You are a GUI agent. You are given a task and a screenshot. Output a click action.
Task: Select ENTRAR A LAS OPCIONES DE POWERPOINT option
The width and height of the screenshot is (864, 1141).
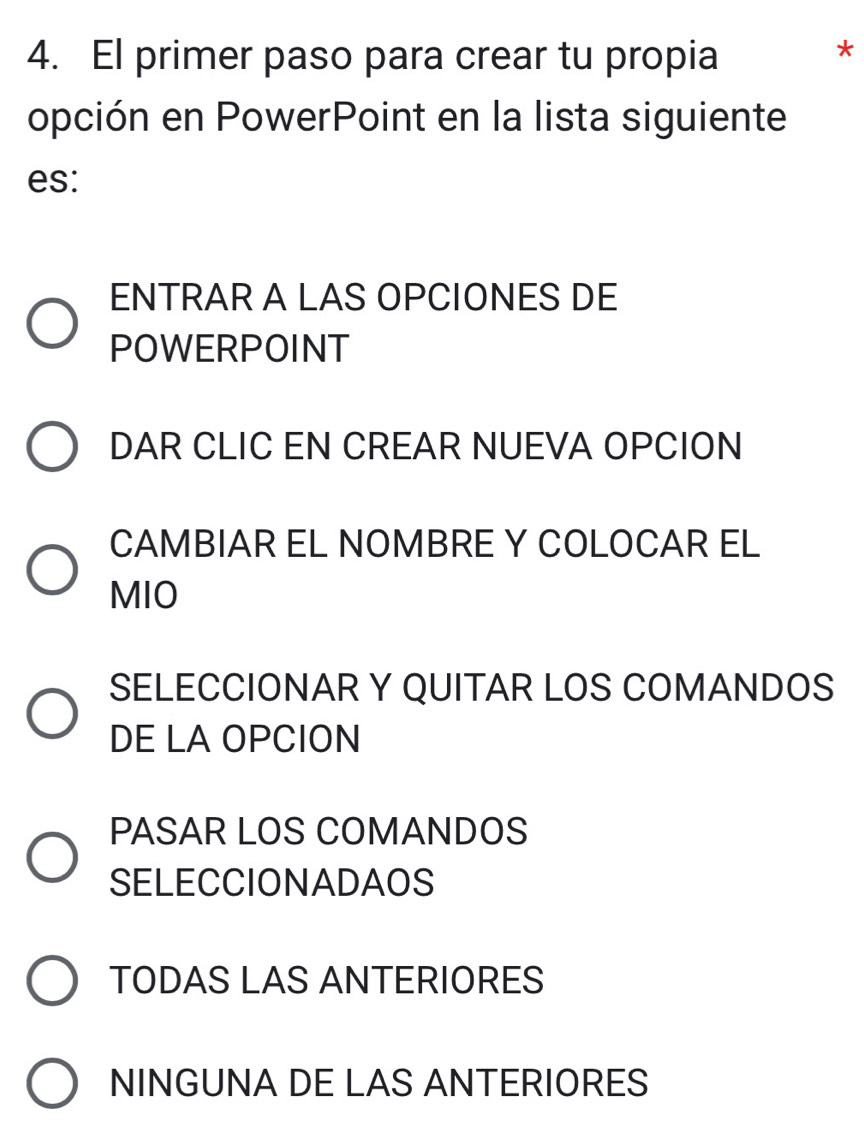[50, 324]
